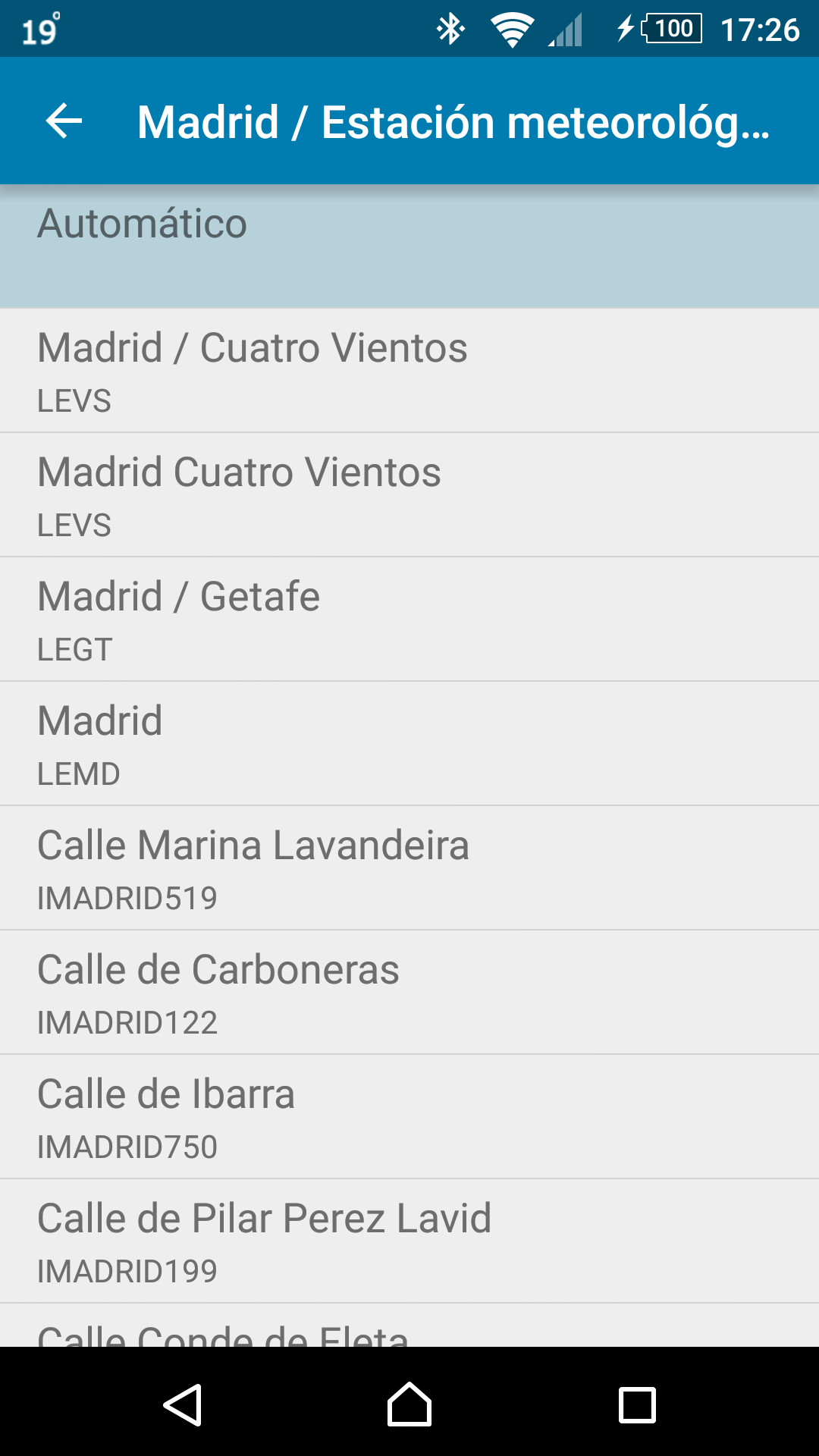Choose Madrid / Cuatro Vientos station

coord(409,371)
